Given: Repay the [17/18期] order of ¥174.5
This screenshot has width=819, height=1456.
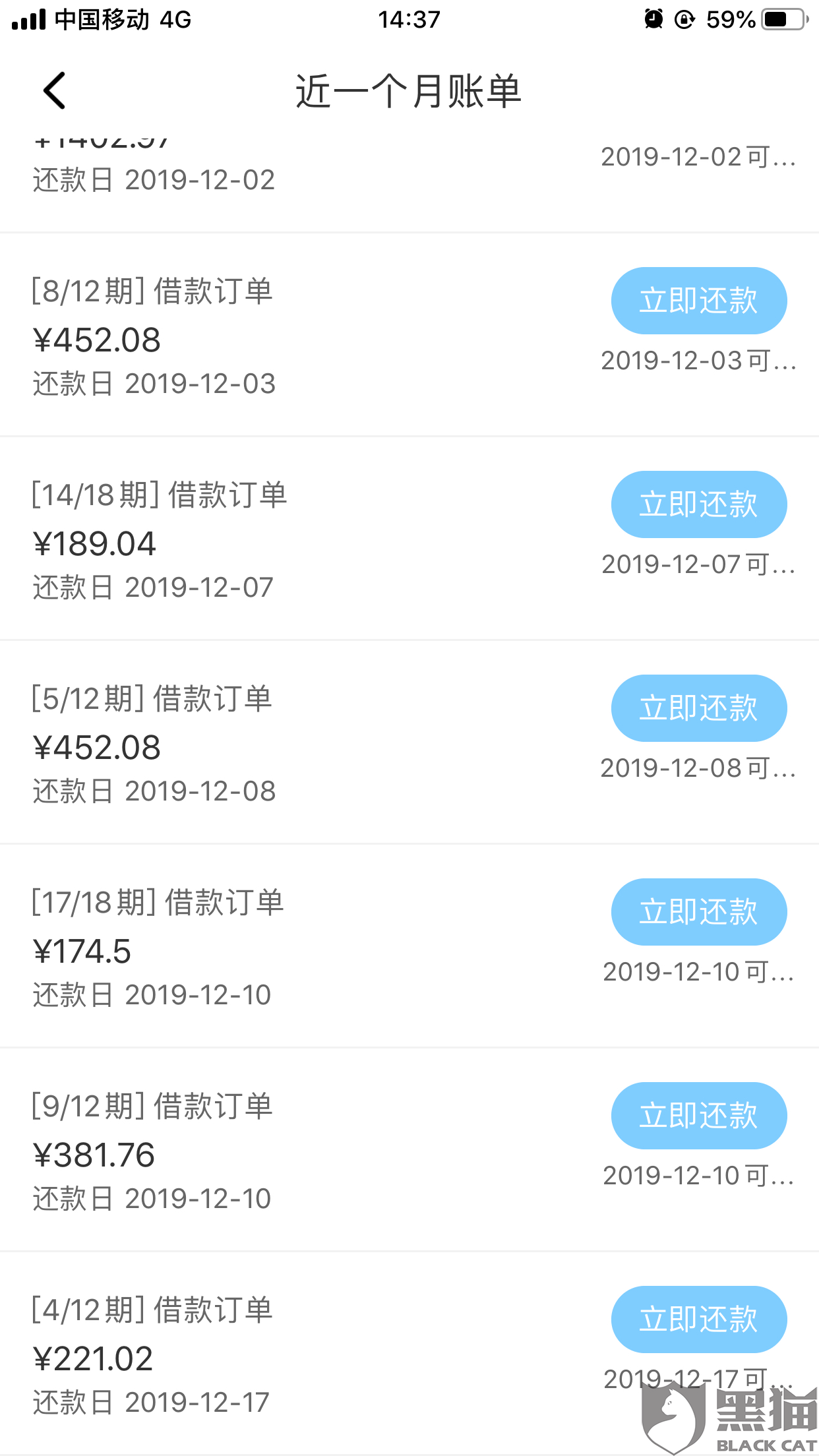Looking at the screenshot, I should [x=698, y=912].
